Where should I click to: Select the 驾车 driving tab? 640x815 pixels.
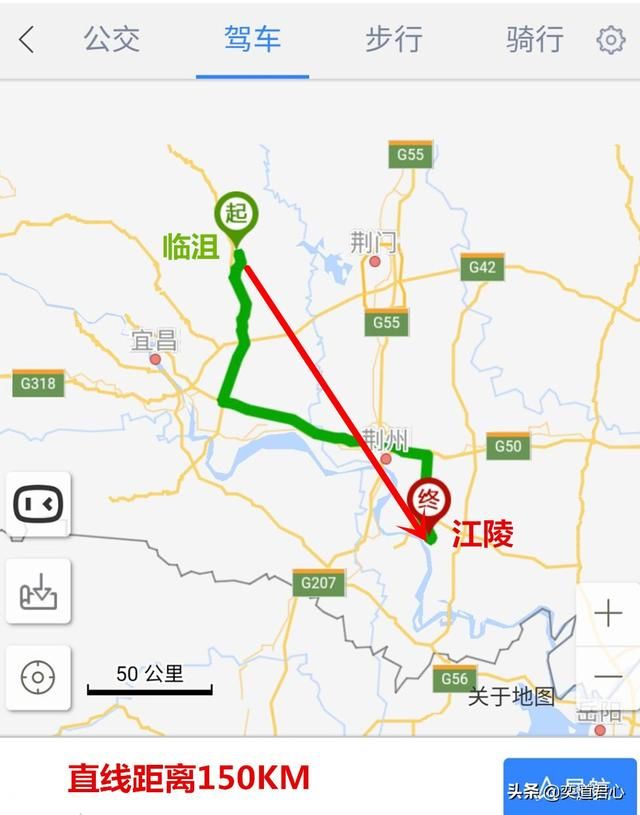(253, 40)
